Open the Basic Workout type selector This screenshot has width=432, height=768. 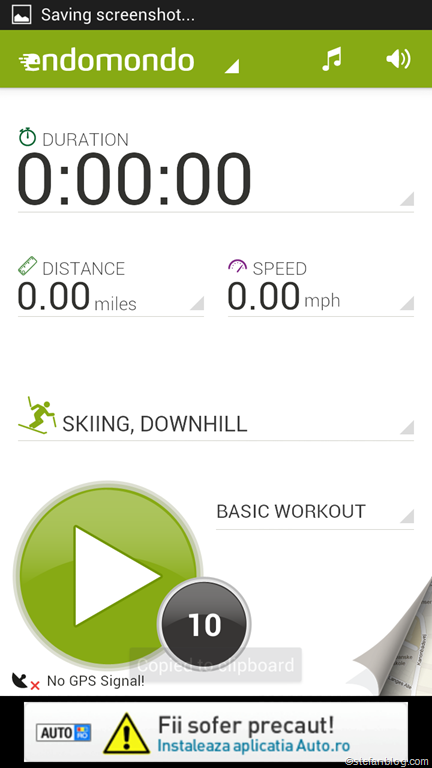[x=315, y=512]
